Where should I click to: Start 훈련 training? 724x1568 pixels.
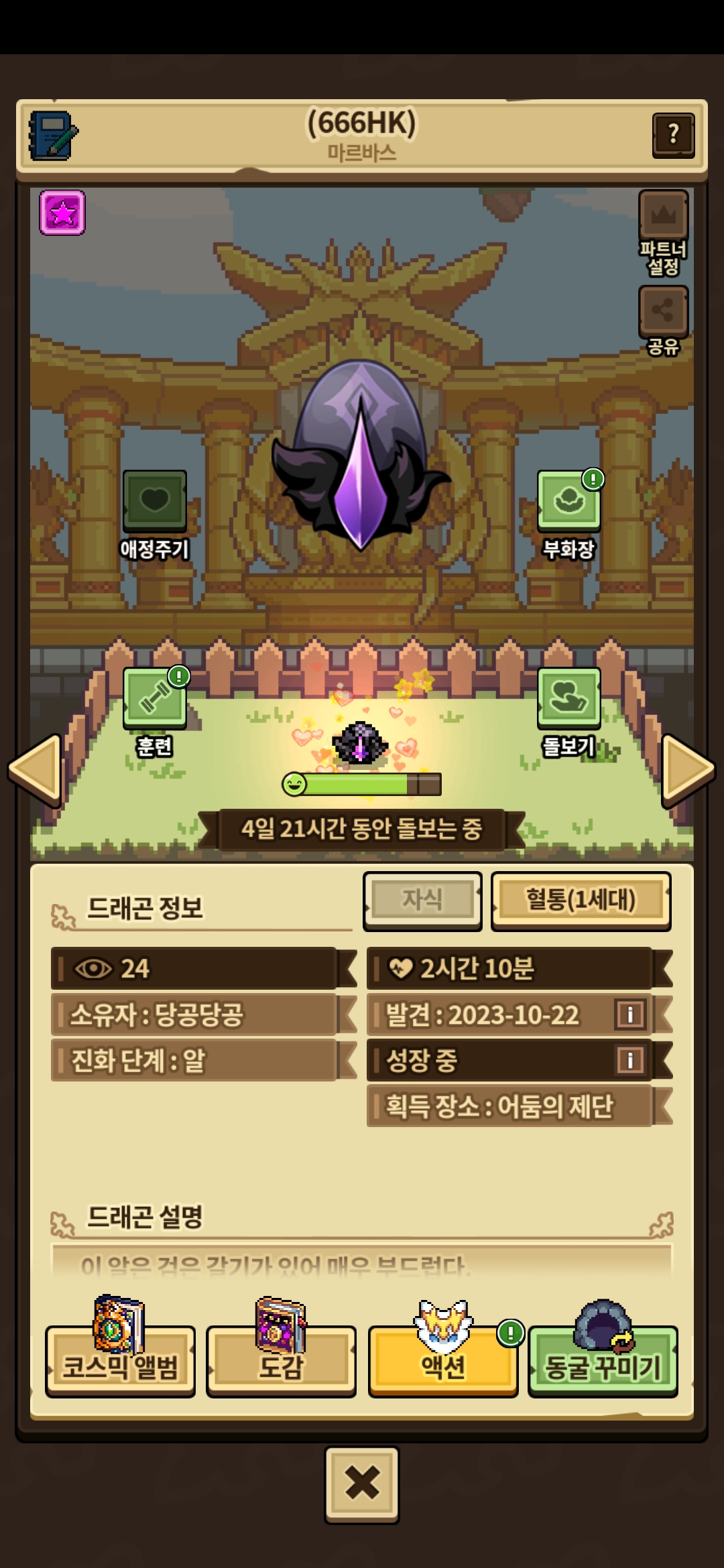click(155, 712)
